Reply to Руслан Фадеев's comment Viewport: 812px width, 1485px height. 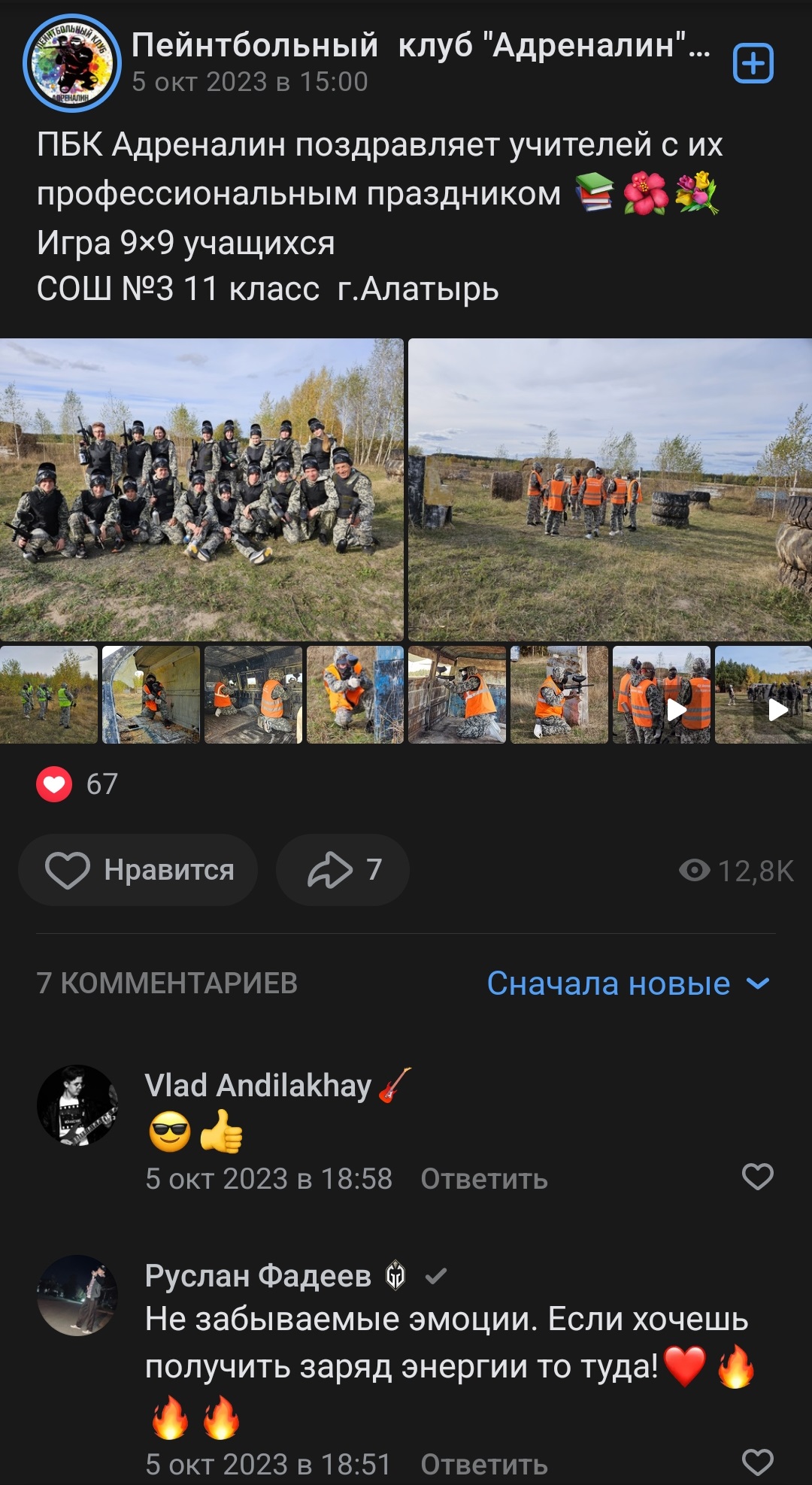point(483,1465)
